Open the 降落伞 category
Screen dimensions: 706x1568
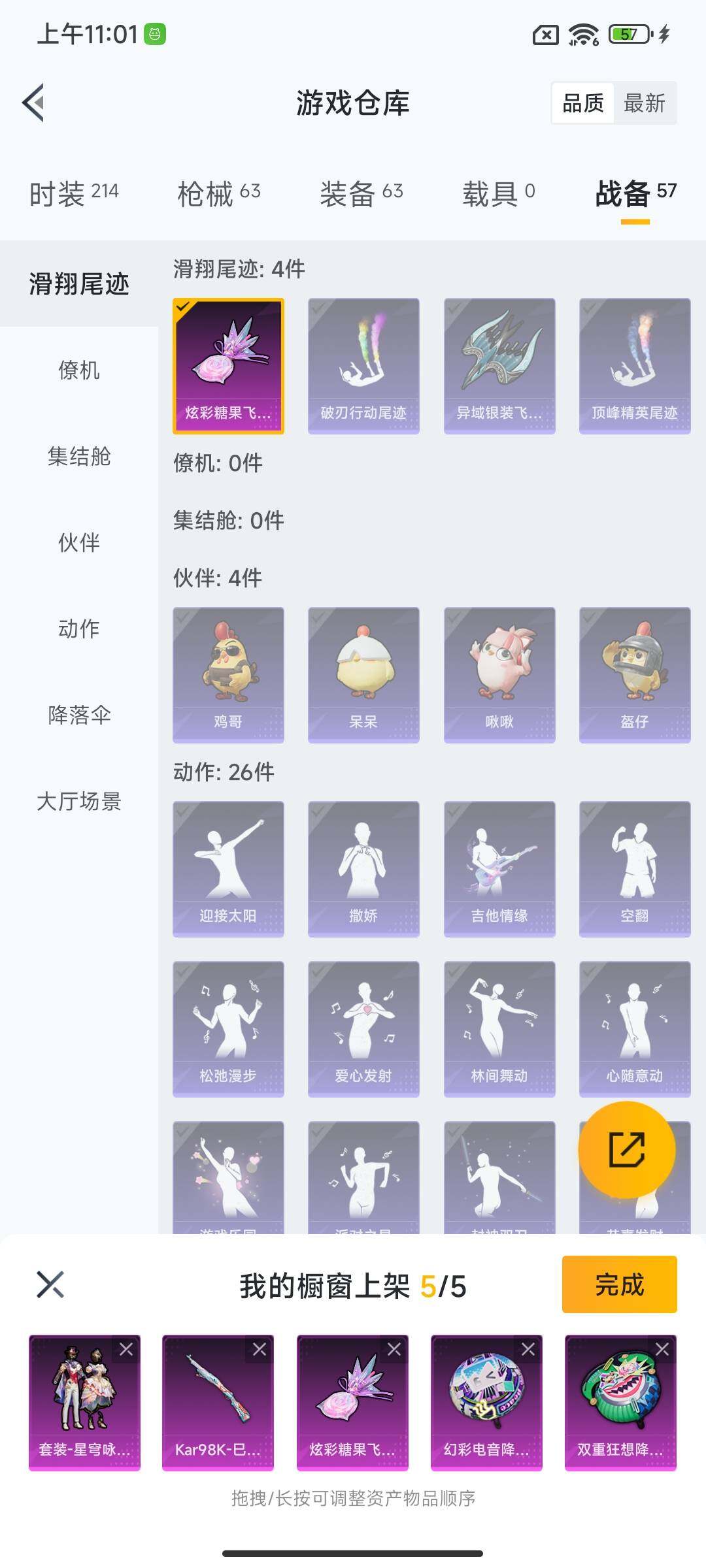coord(78,716)
